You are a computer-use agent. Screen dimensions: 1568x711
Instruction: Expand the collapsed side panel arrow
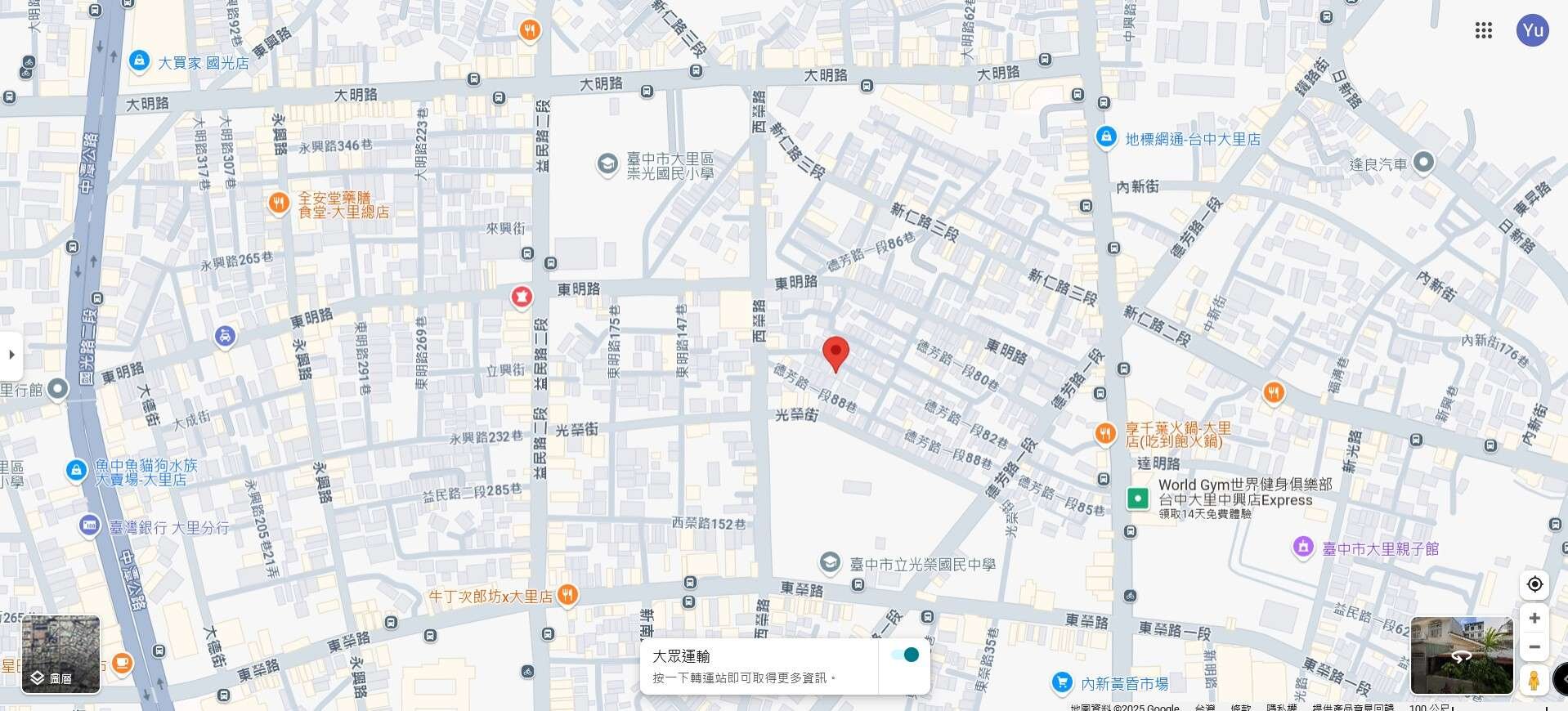(11, 355)
